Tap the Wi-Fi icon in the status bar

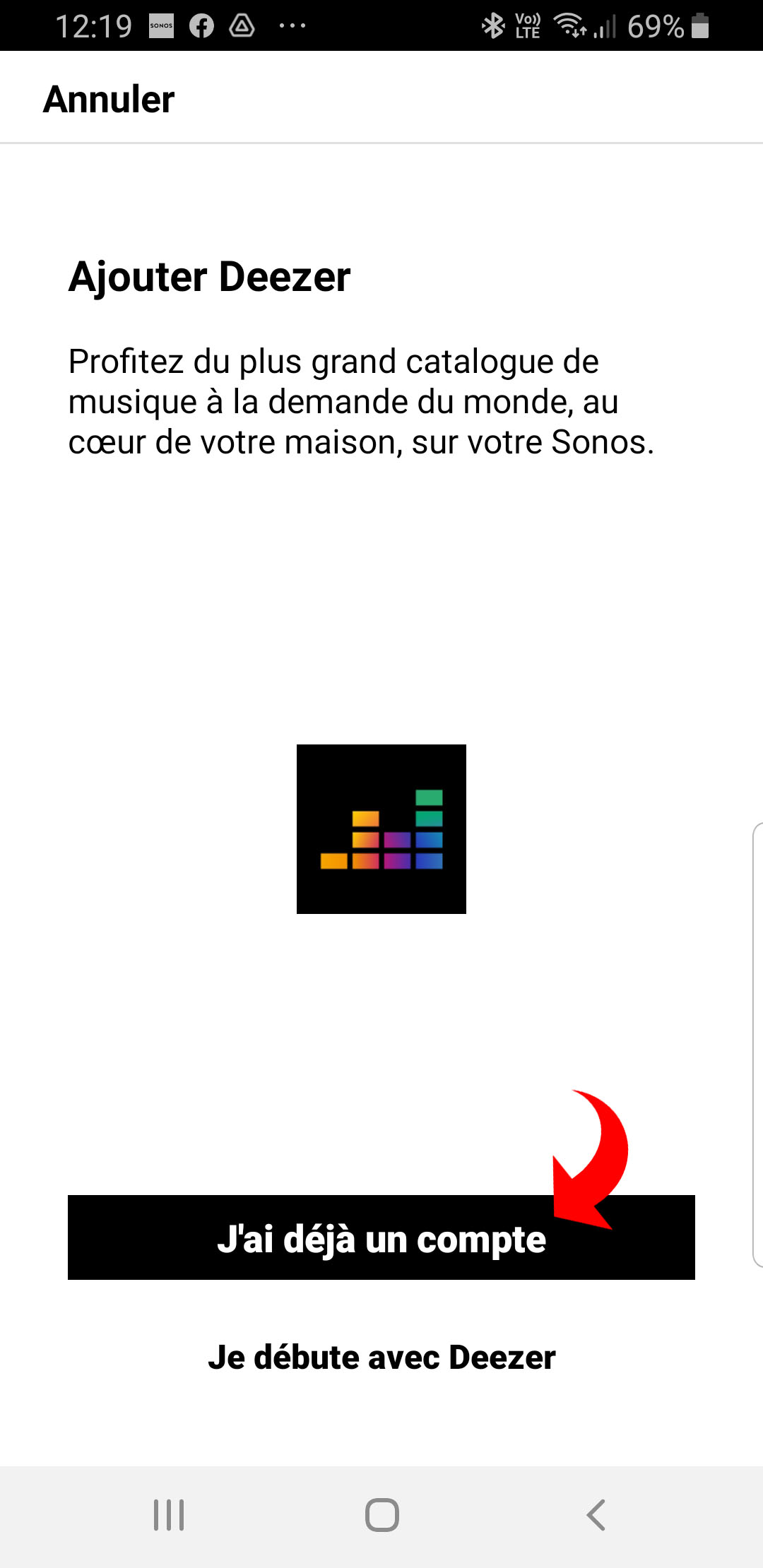(x=569, y=25)
